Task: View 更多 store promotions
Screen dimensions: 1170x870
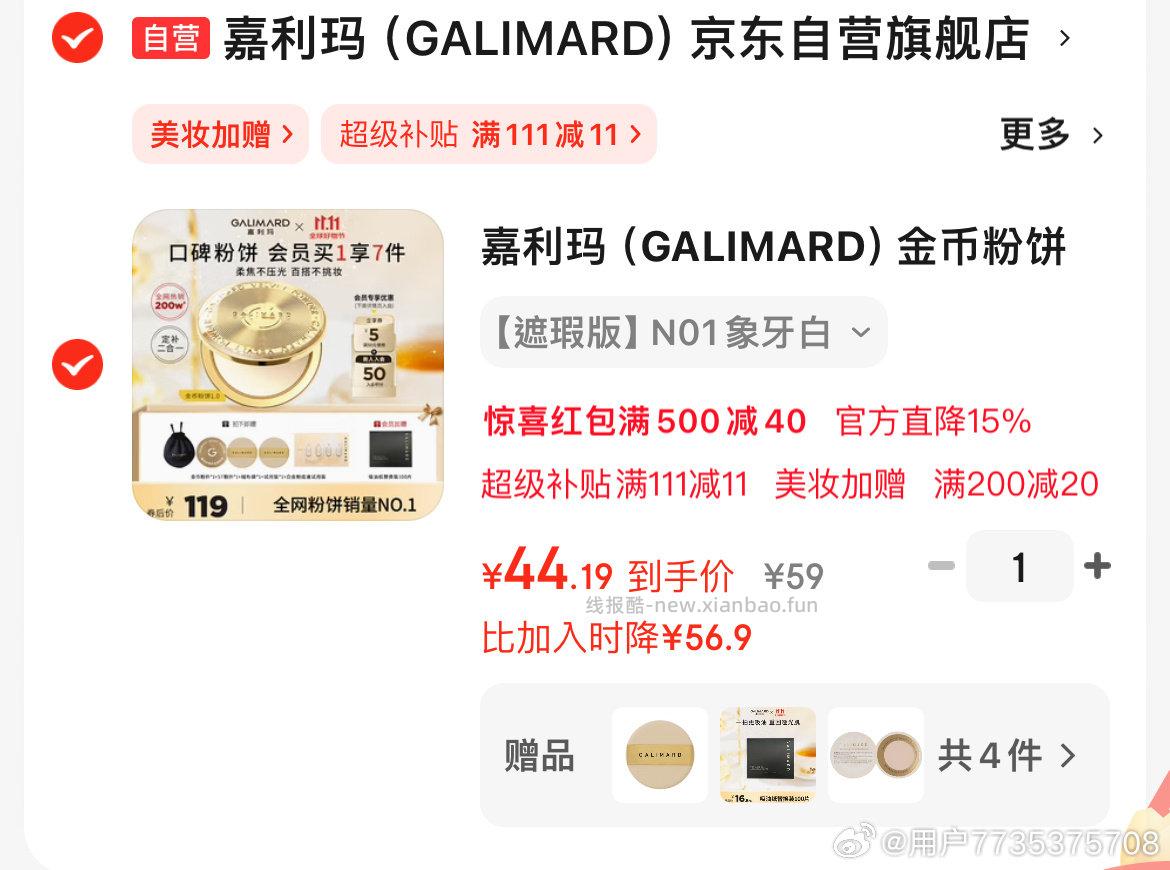Action: click(1051, 134)
